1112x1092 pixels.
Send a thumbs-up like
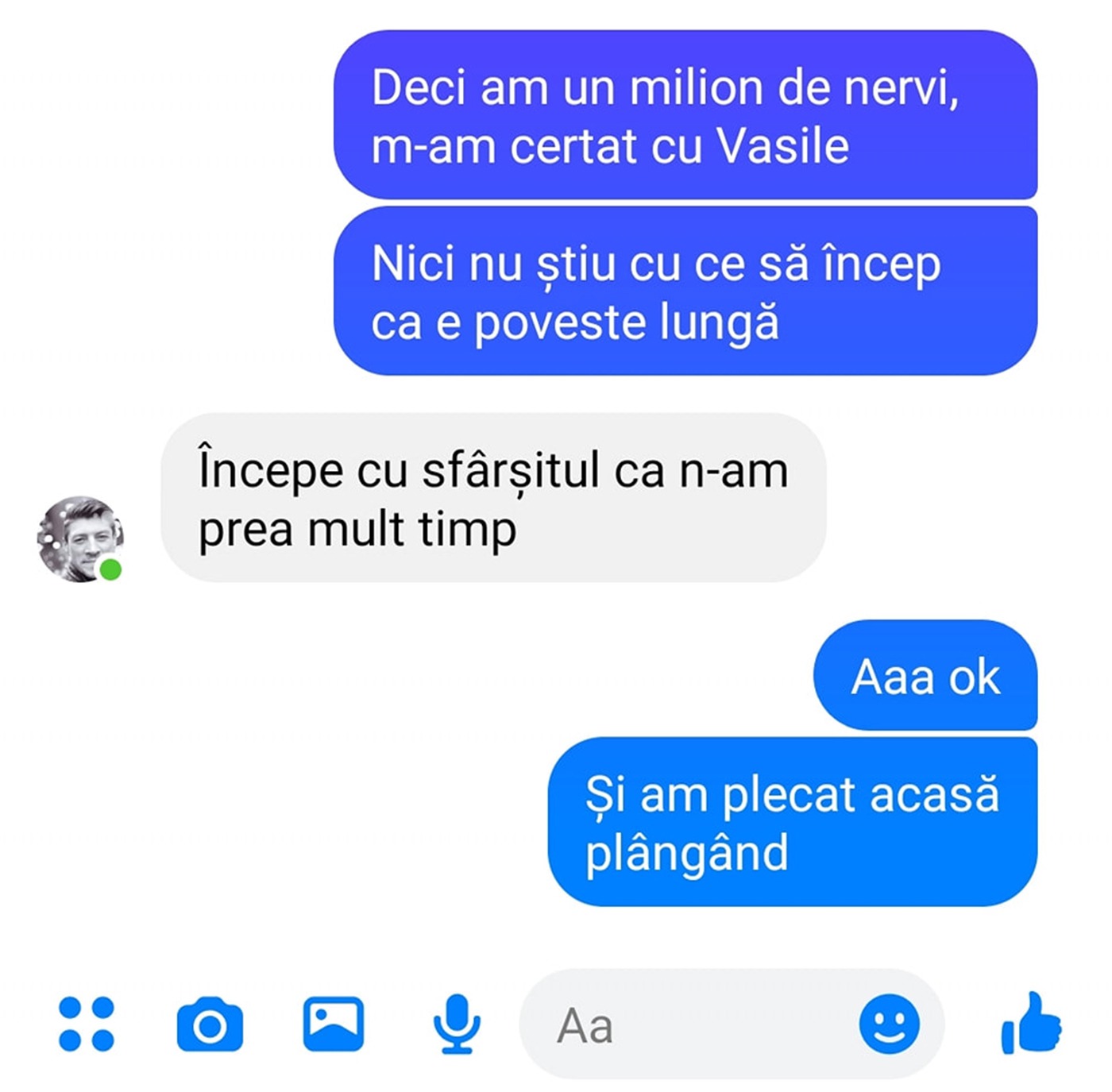click(x=1031, y=1024)
